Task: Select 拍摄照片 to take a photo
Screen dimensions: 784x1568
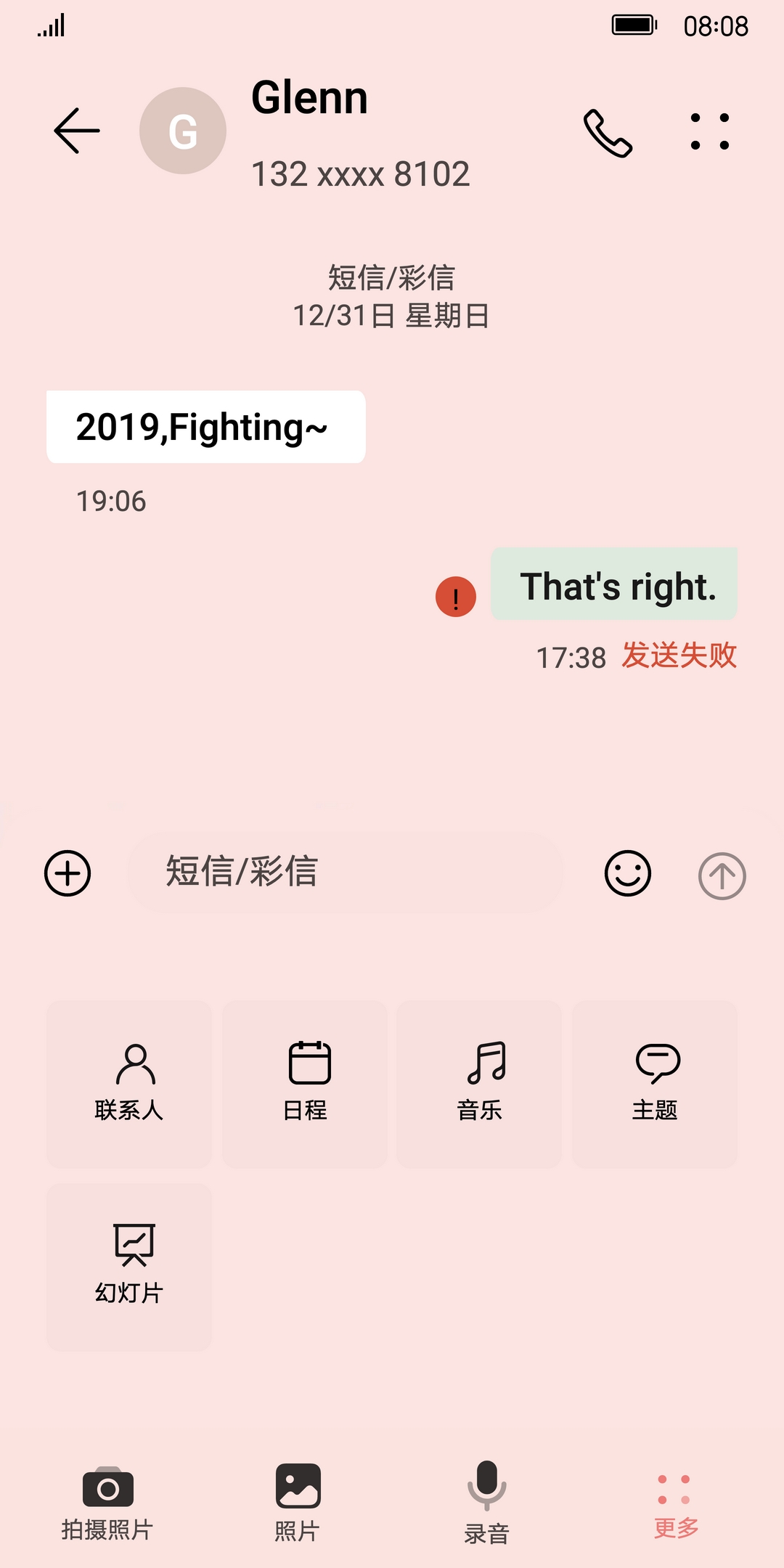Action: click(107, 1504)
